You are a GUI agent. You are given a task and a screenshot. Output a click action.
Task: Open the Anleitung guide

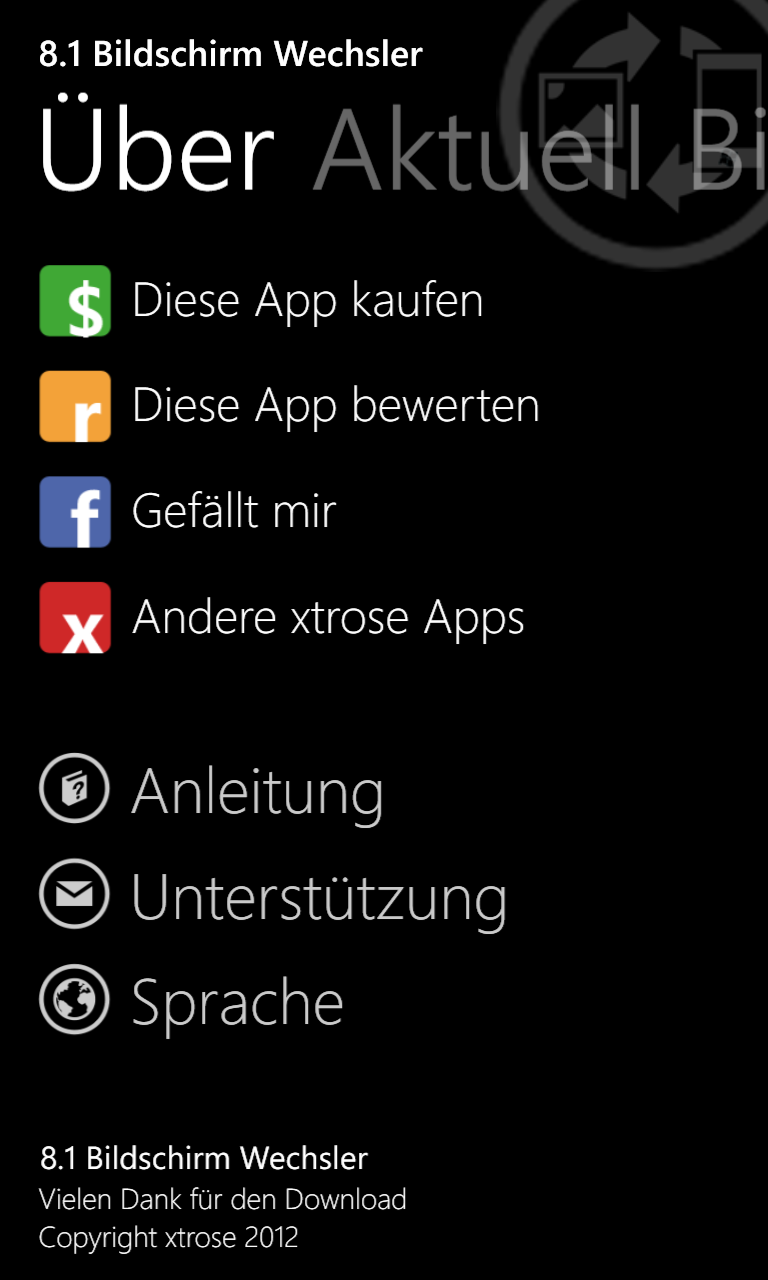[211, 790]
